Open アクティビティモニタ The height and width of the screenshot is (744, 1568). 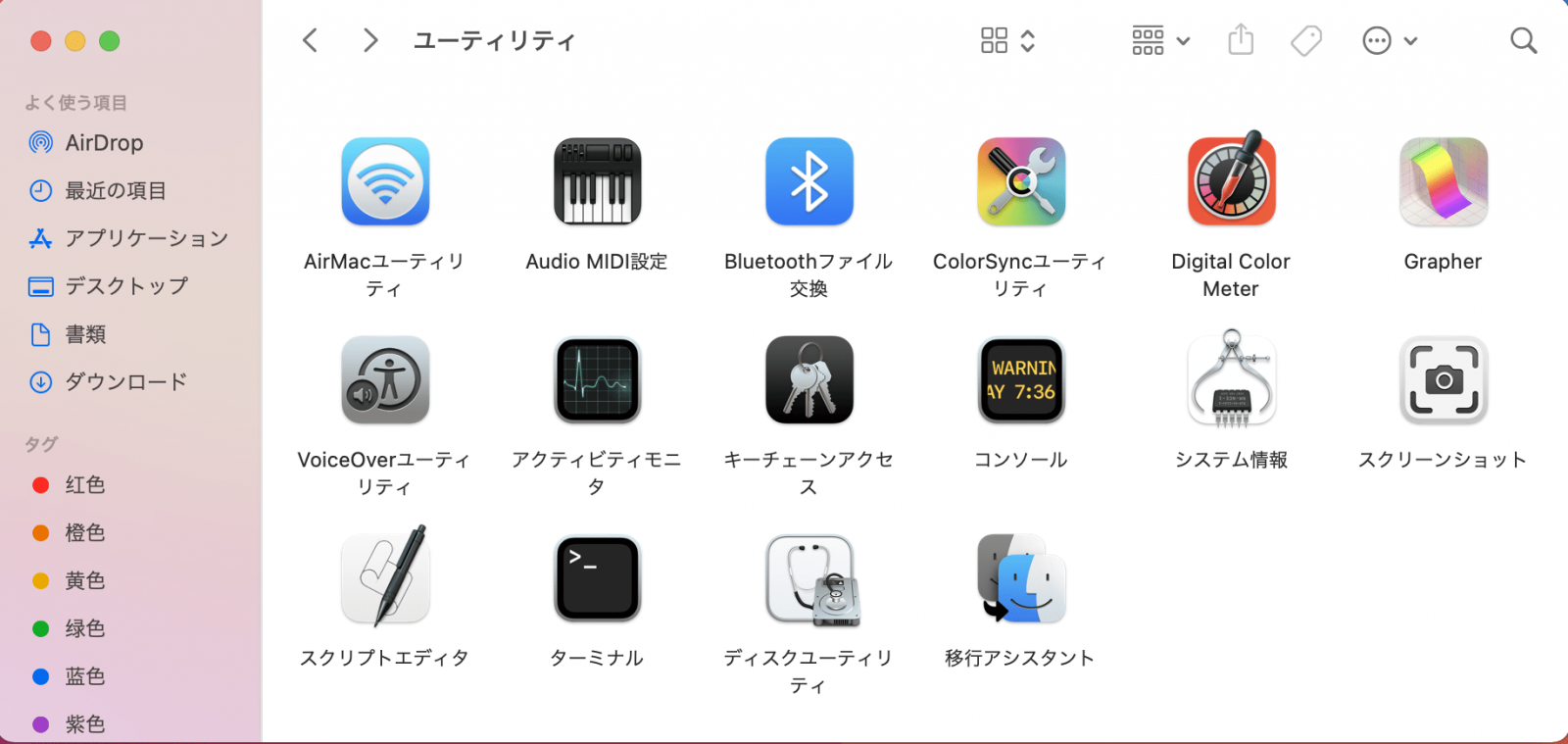(597, 380)
